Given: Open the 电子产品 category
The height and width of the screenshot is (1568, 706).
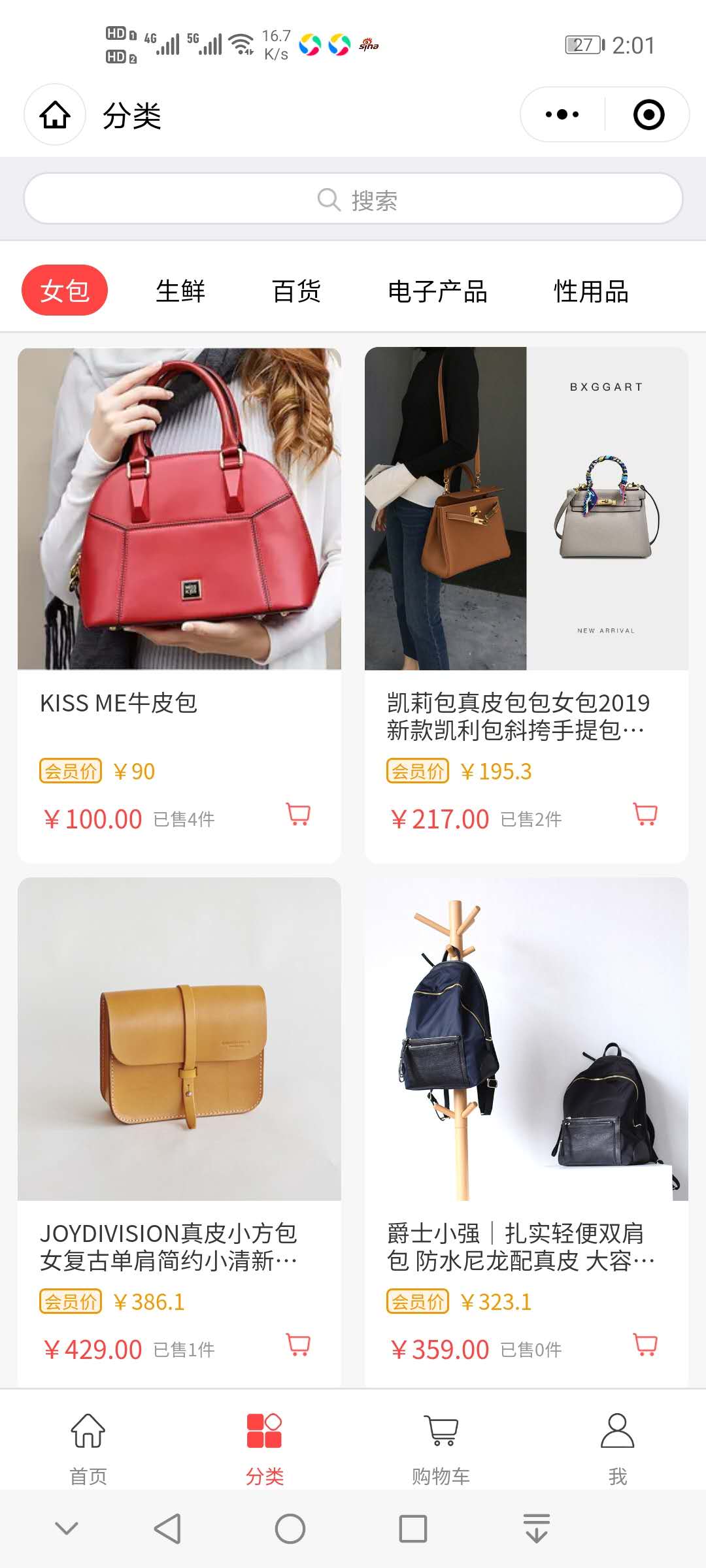Looking at the screenshot, I should tap(437, 291).
